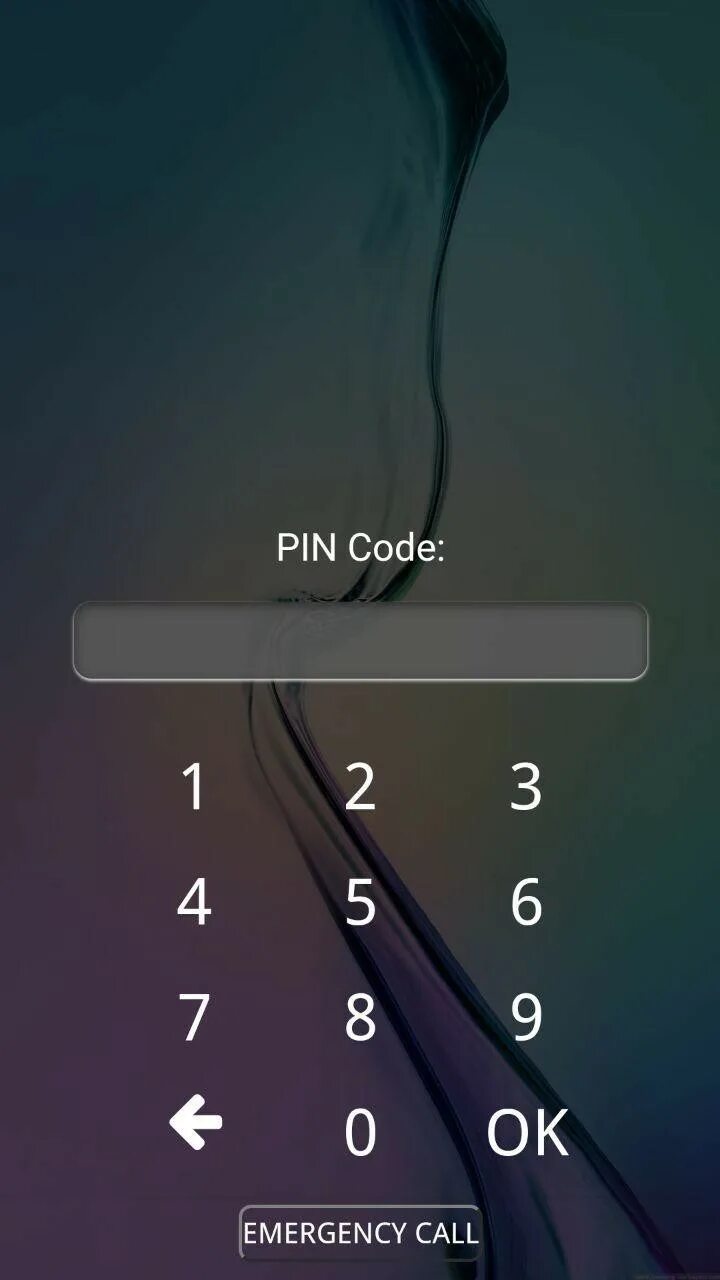Tap the number 0 key
This screenshot has width=720, height=1280.
point(360,1132)
